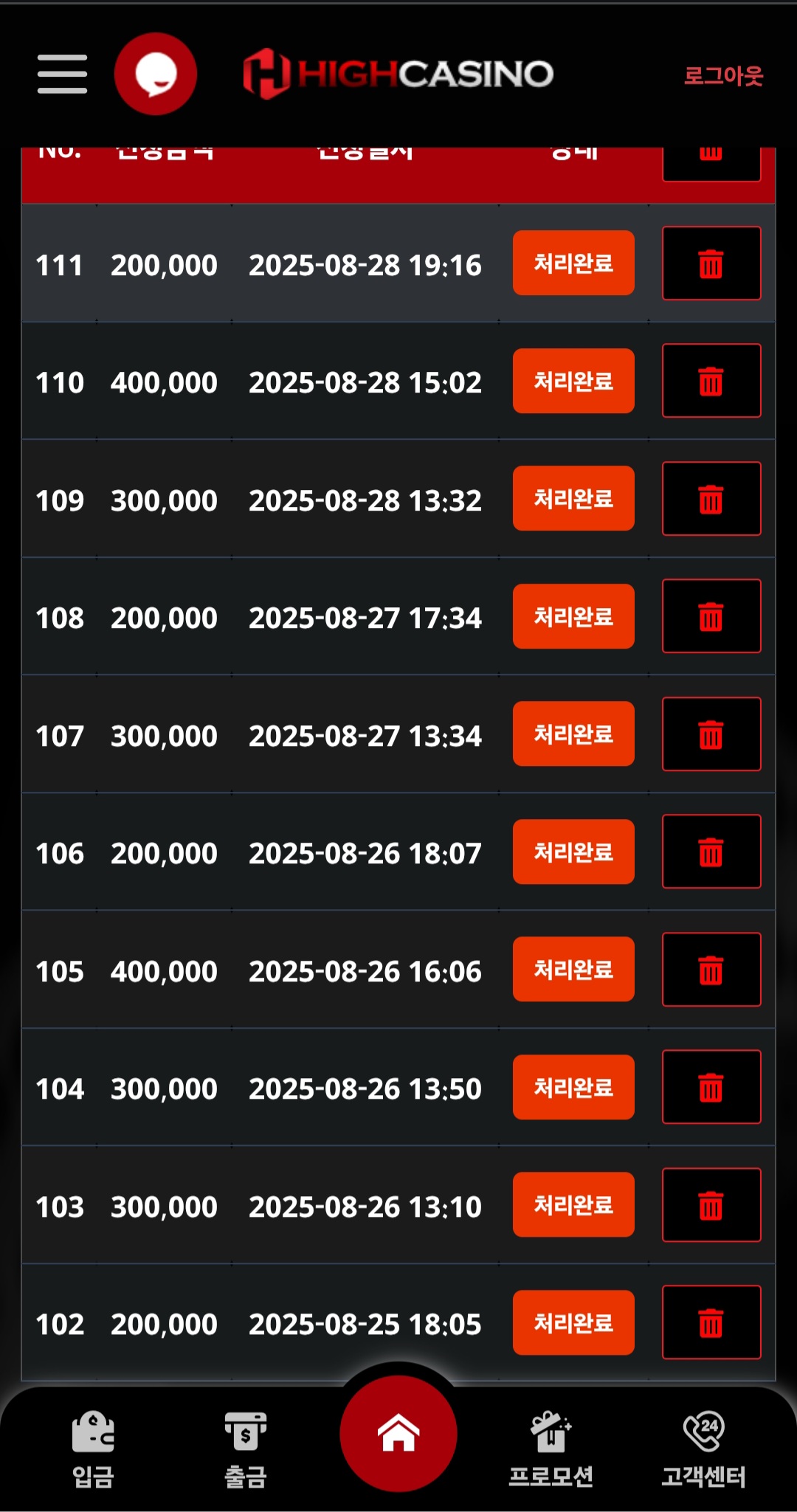Tap 처리완료 status for entry 111
This screenshot has height=1512, width=797.
click(573, 263)
